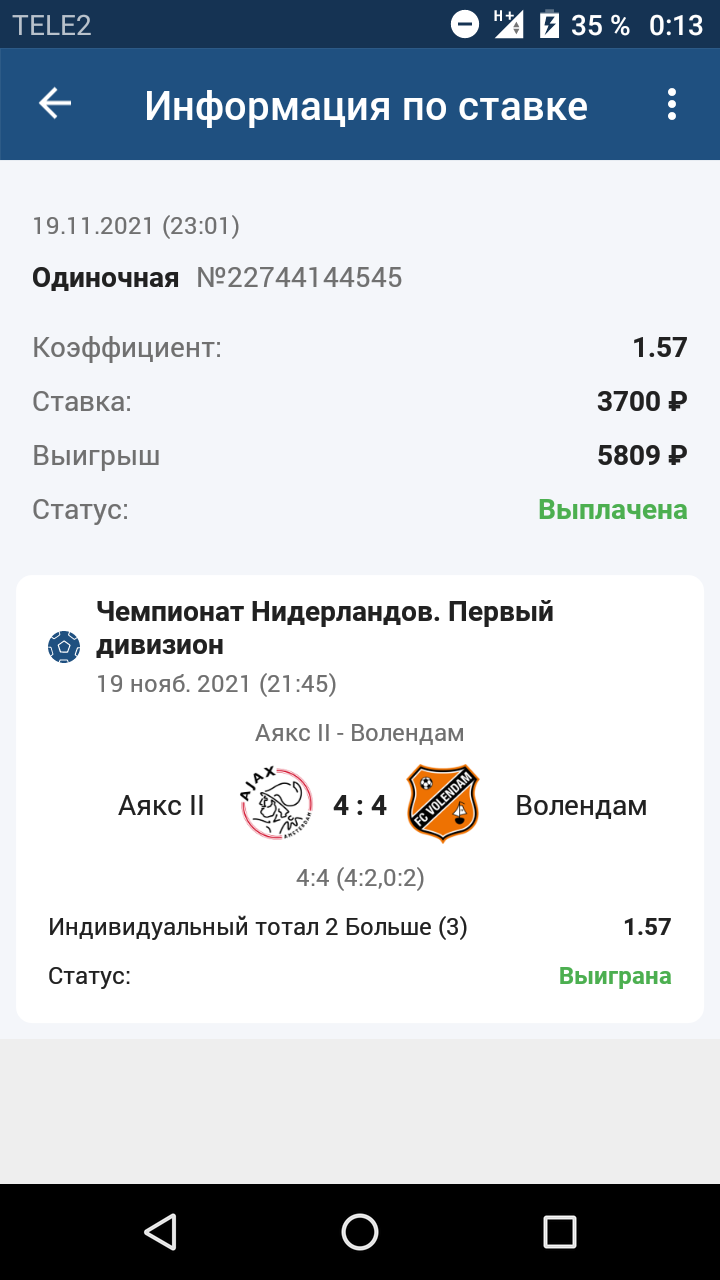Open the three-dot overflow menu
720x1280 pixels.
pyautogui.click(x=671, y=104)
